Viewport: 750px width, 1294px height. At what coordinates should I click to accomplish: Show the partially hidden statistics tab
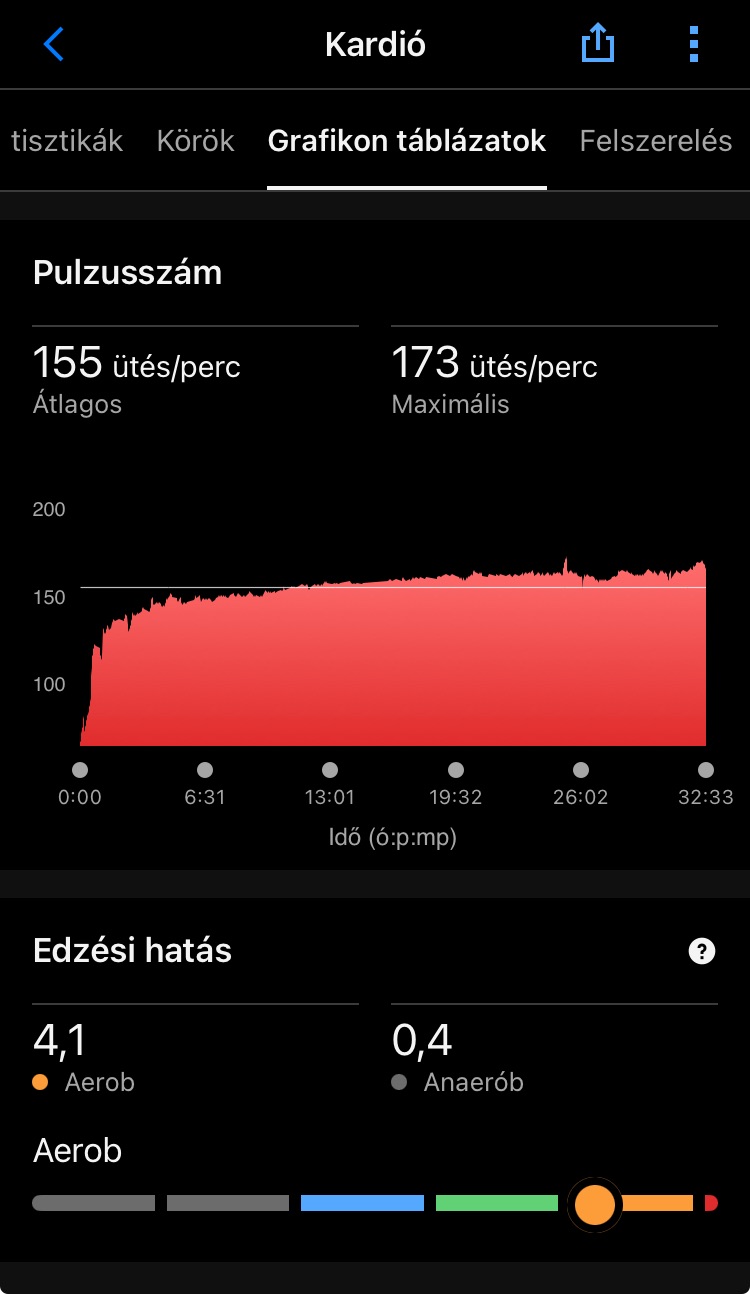coord(66,141)
